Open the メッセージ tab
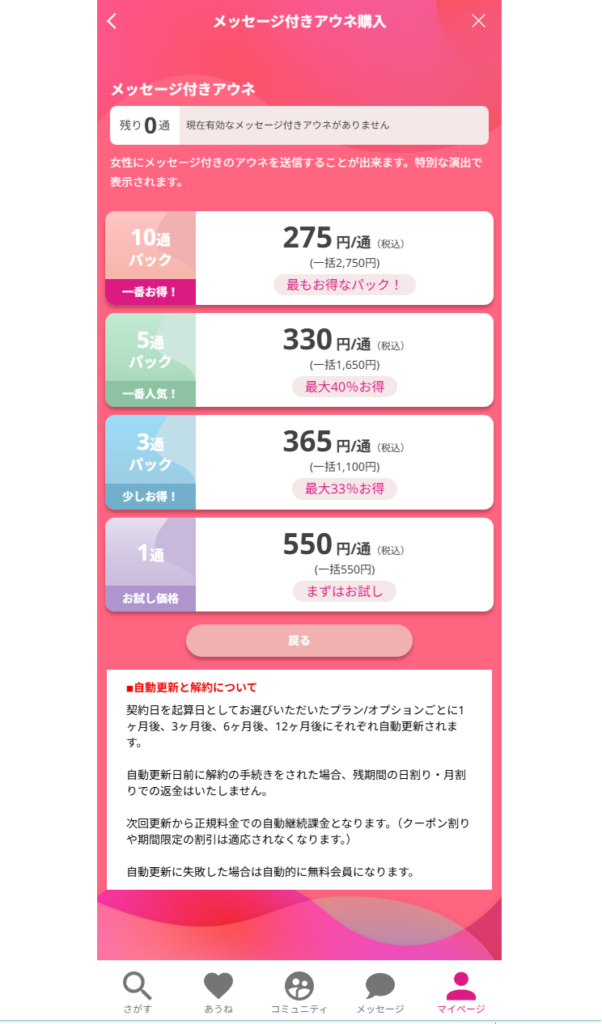The width and height of the screenshot is (602, 1024). pos(380,992)
